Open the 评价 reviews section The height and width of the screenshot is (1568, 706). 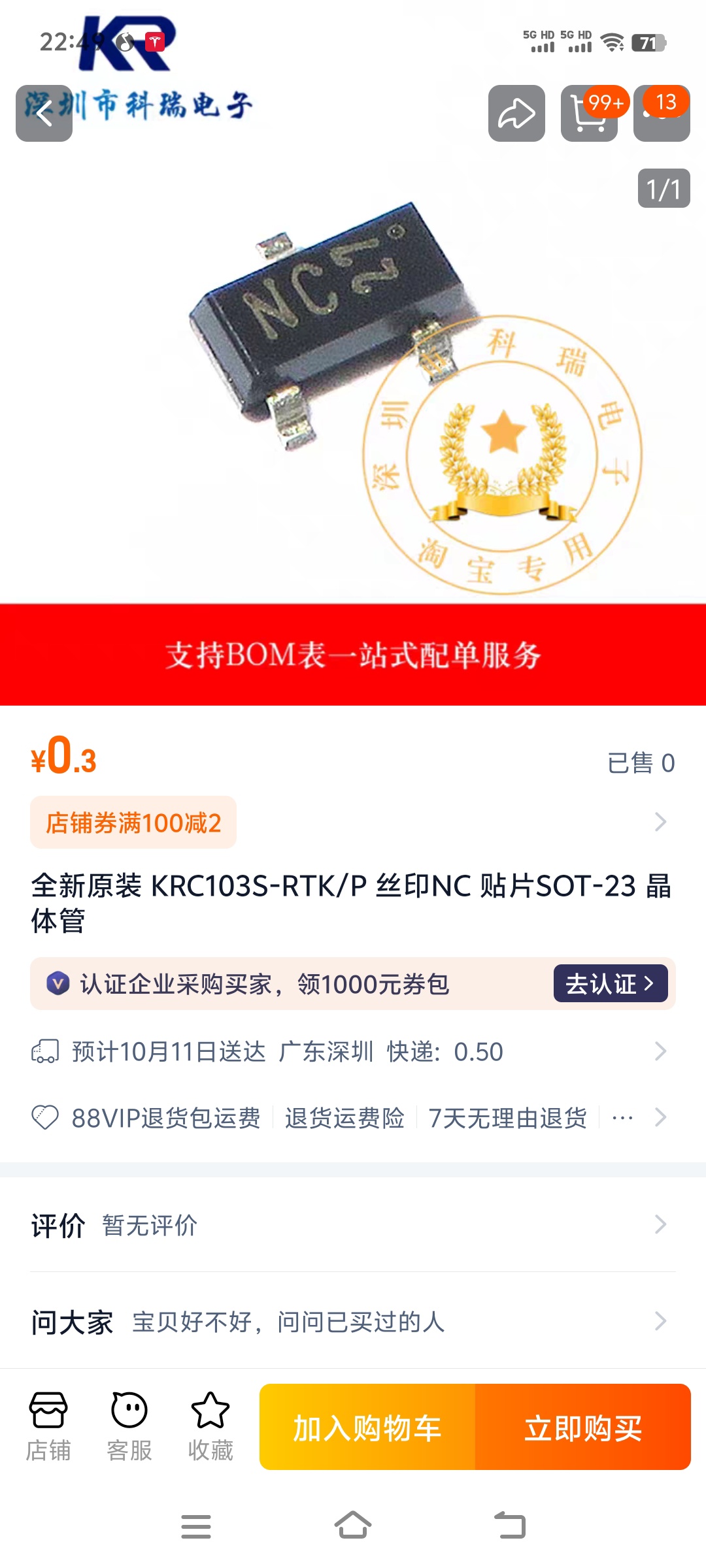[x=353, y=1225]
